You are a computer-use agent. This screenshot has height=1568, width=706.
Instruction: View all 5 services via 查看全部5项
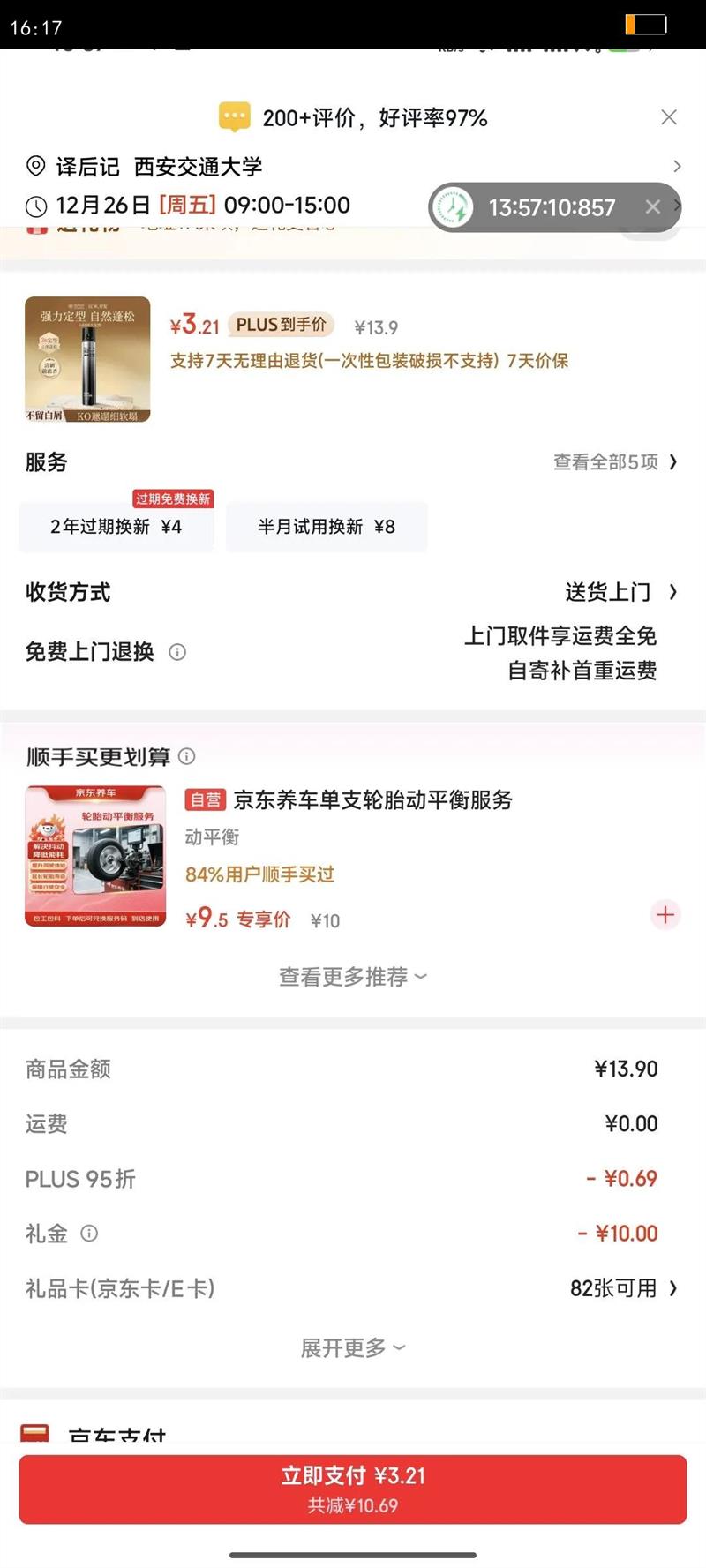[x=614, y=461]
